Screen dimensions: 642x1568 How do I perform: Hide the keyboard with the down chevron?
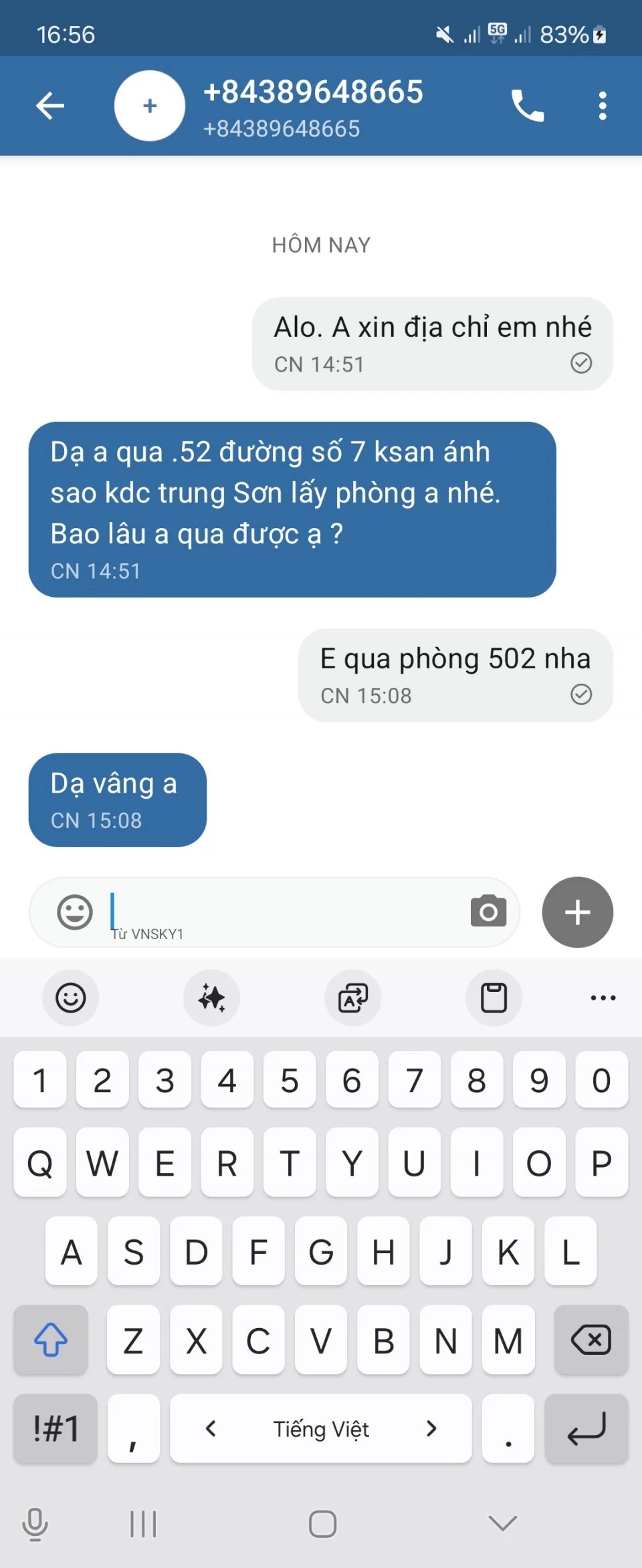click(x=502, y=1523)
